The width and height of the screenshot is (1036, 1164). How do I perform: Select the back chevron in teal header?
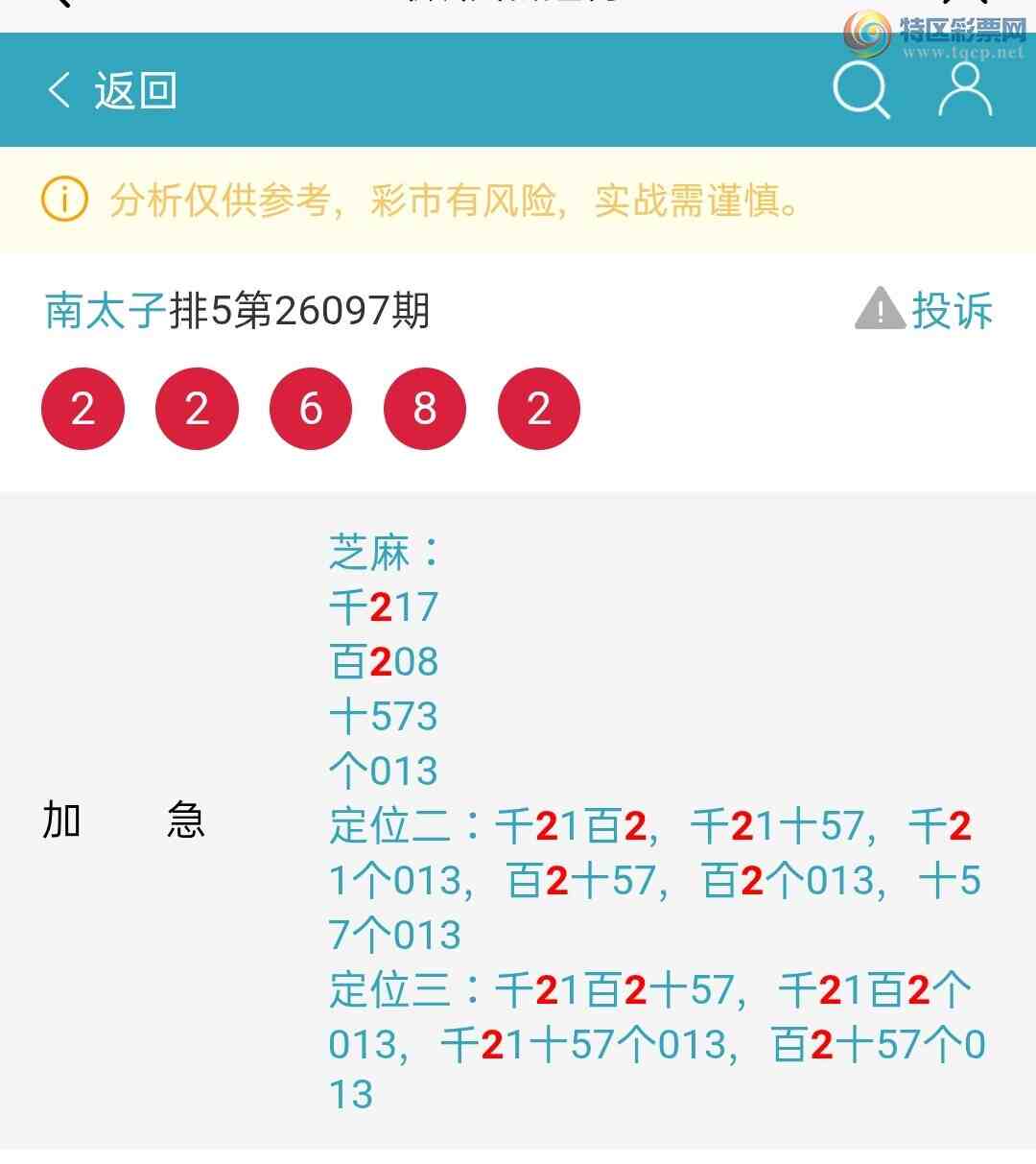pos(58,90)
